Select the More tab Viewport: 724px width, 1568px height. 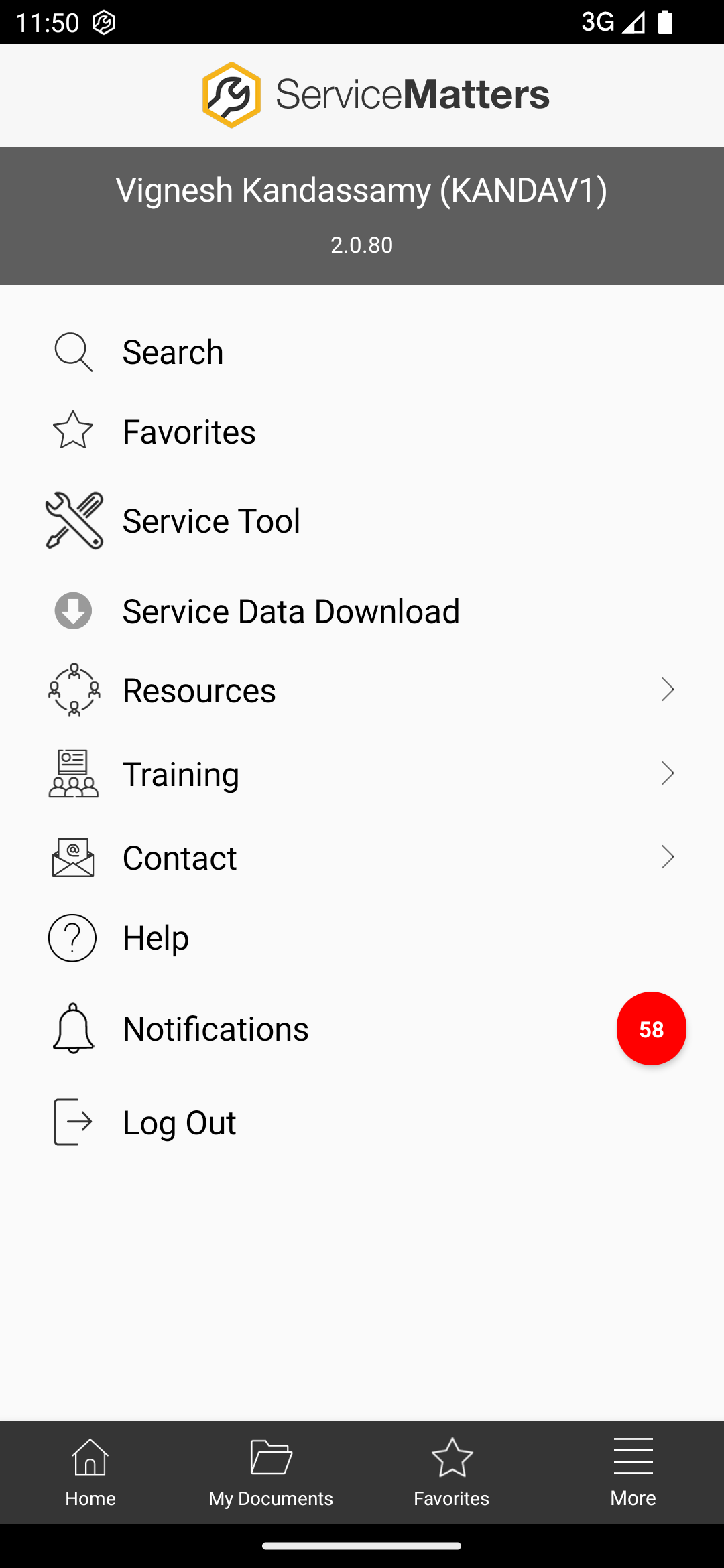pyautogui.click(x=633, y=1472)
